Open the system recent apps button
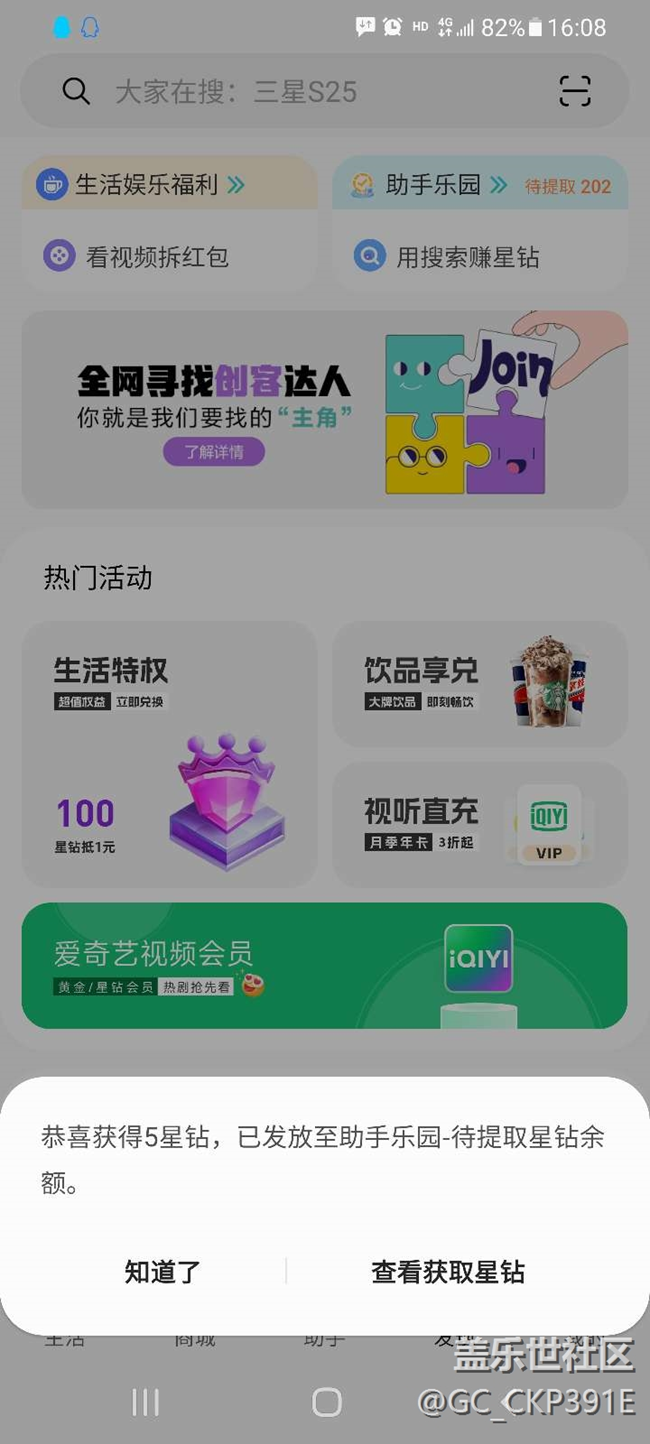This screenshot has width=650, height=1444. click(x=145, y=1402)
